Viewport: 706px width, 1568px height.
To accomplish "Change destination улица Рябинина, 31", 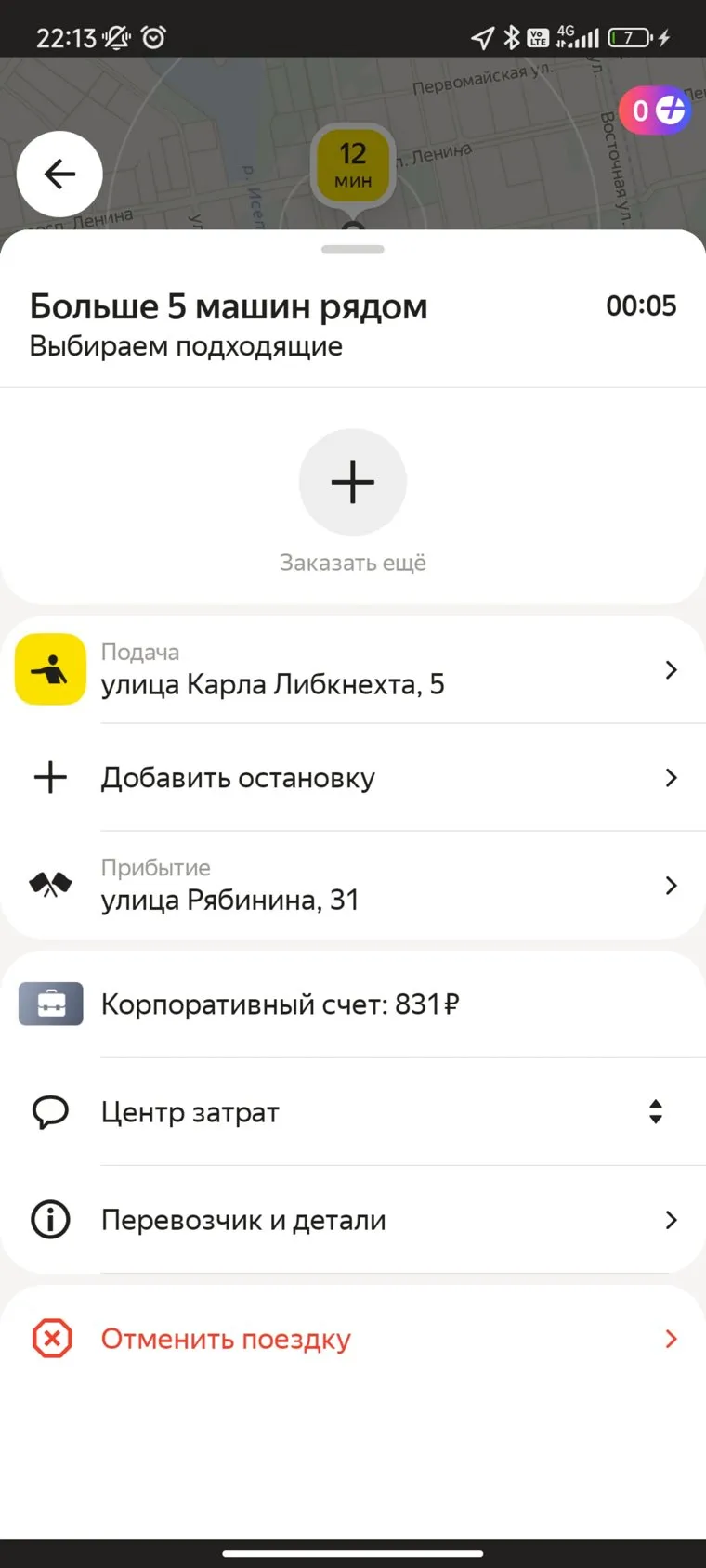I will click(353, 886).
